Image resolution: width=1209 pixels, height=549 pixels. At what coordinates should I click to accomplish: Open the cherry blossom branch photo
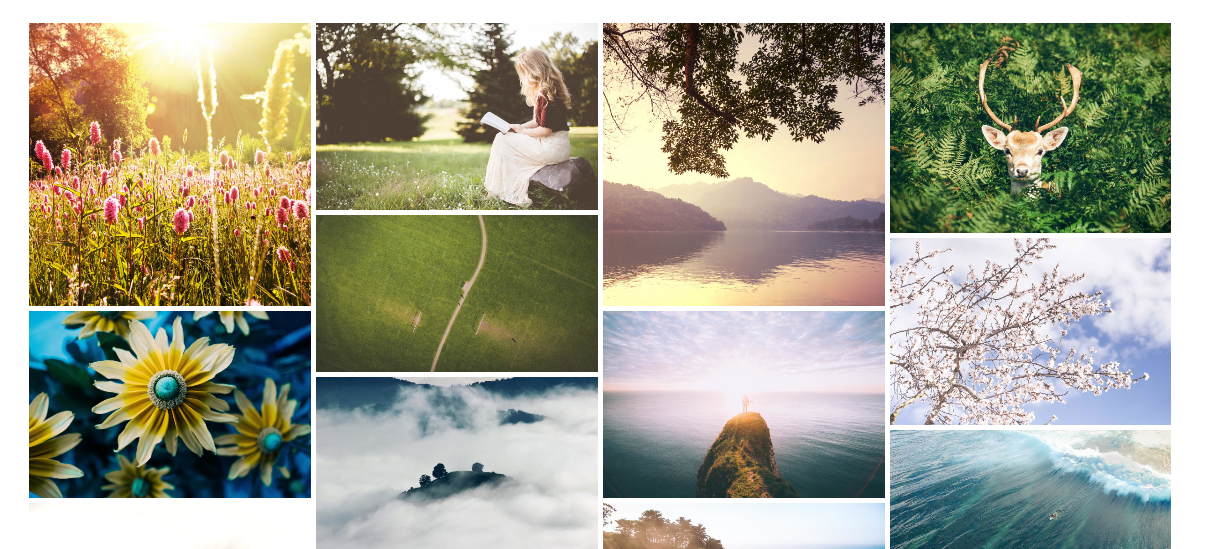[1030, 331]
